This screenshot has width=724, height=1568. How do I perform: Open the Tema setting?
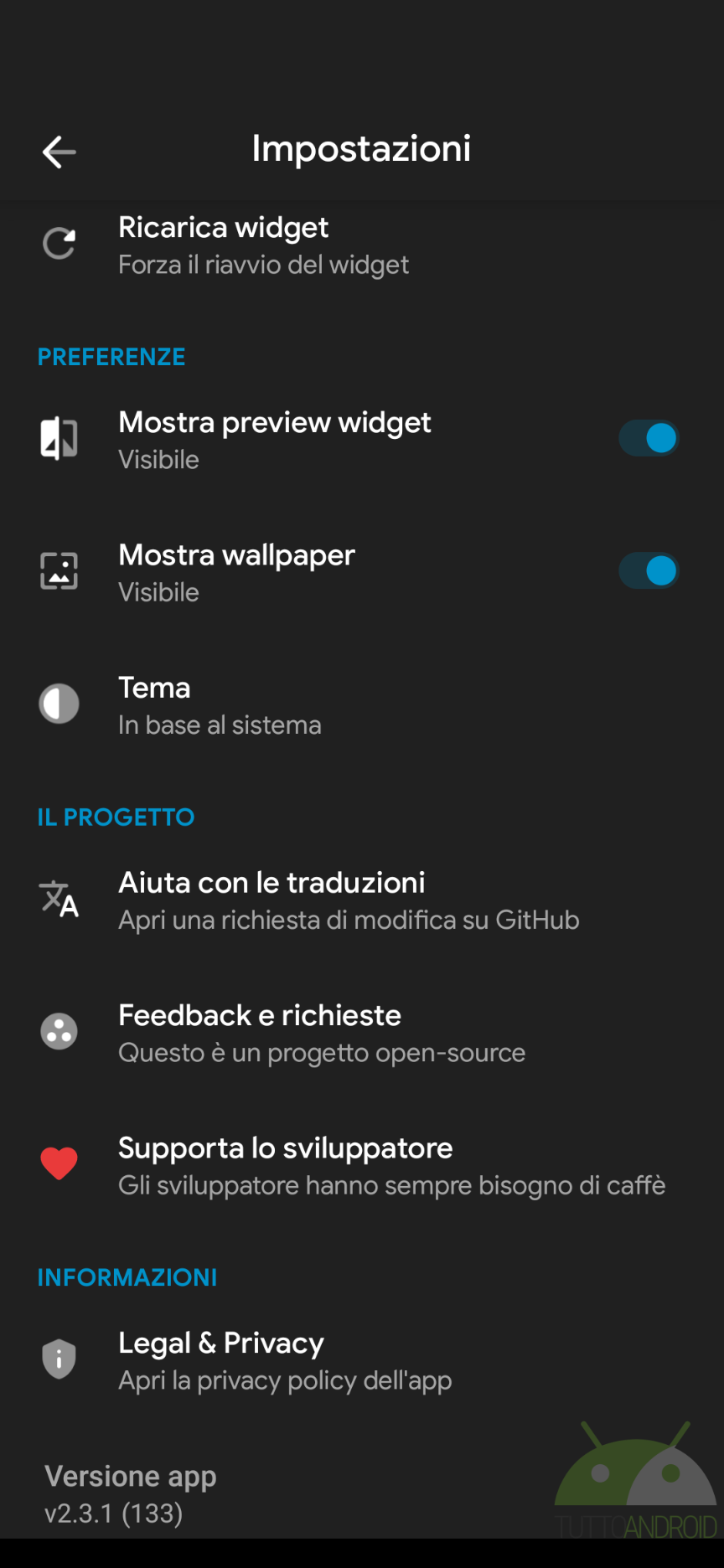pyautogui.click(x=362, y=705)
